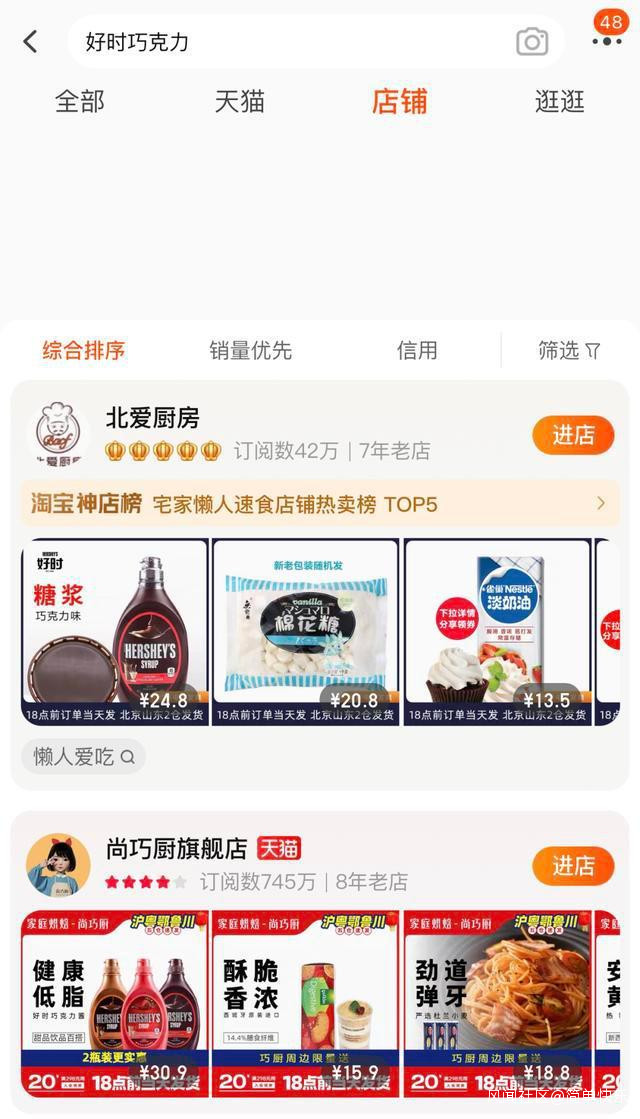Sort shops by 信用
Screen dimensions: 640x1119
click(x=417, y=350)
